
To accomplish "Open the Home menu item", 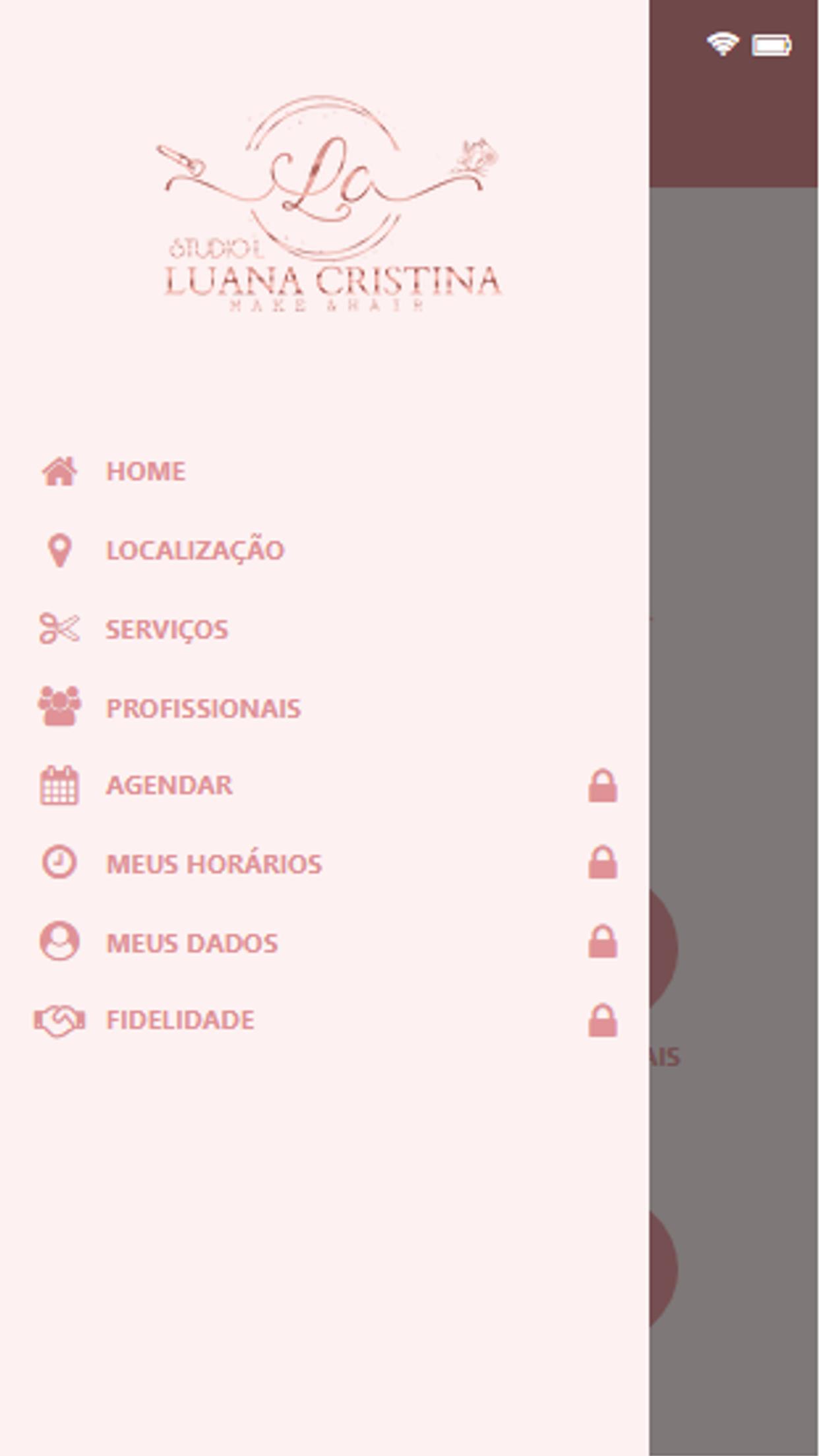I will pyautogui.click(x=324, y=471).
